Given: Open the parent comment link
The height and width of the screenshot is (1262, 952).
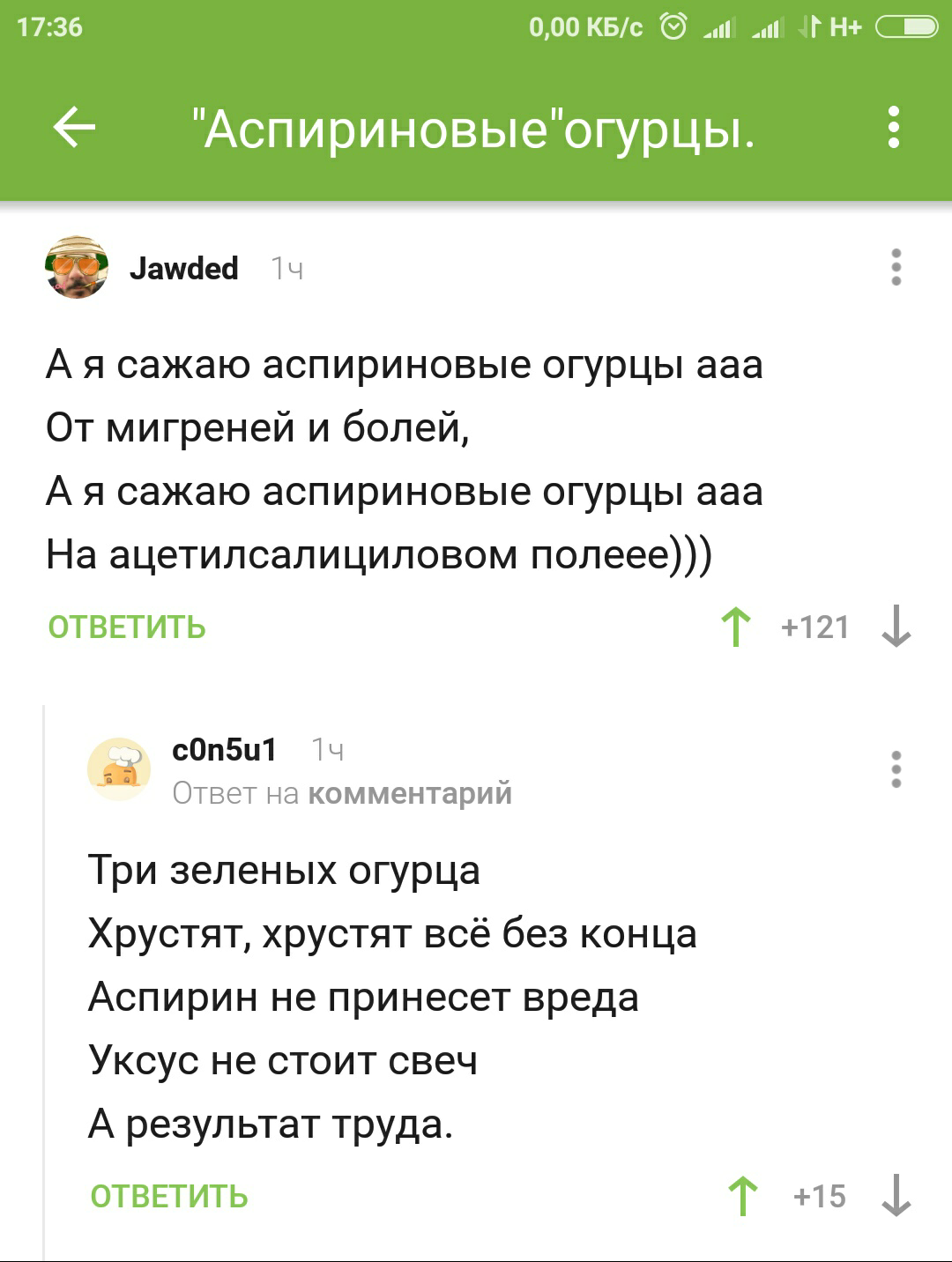Looking at the screenshot, I should pos(410,793).
